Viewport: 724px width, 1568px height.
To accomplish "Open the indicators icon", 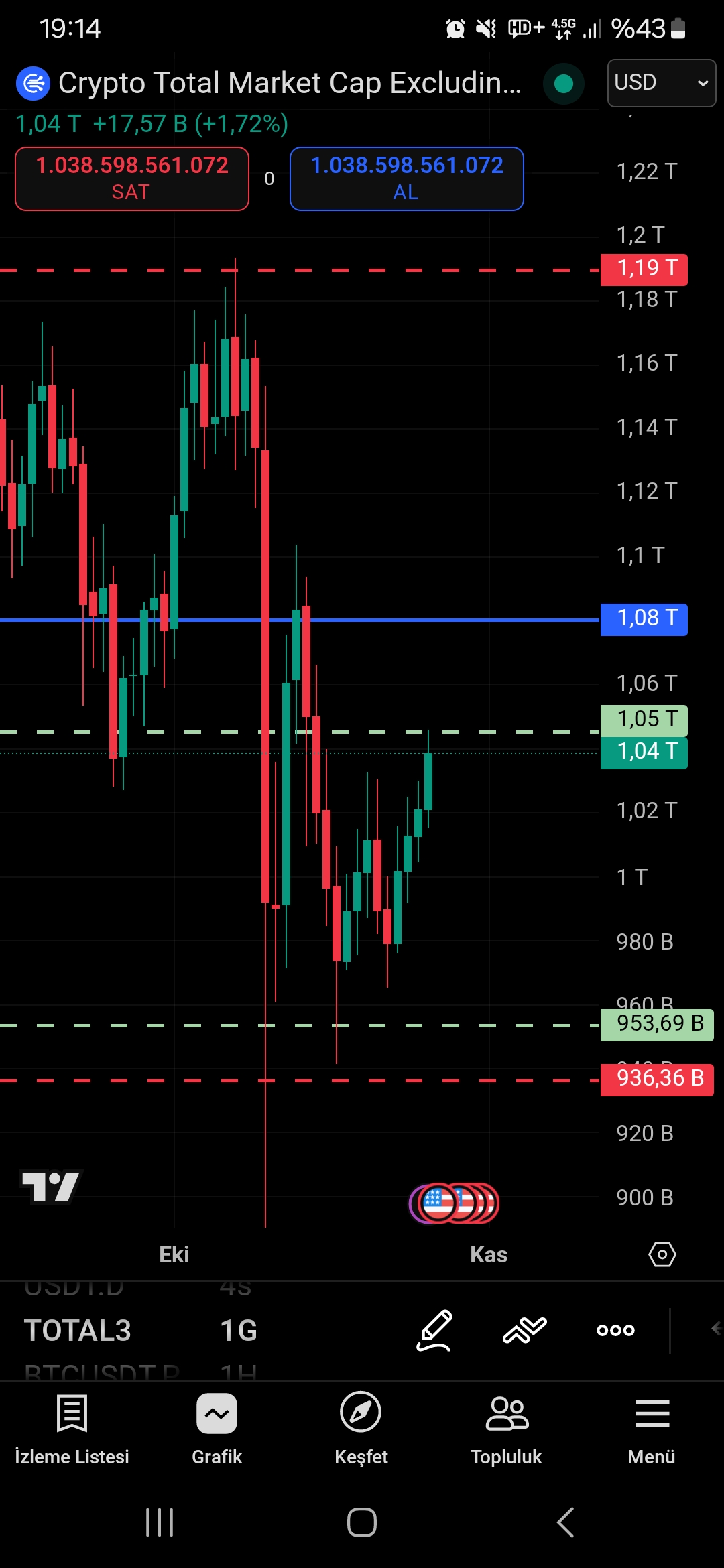I will (x=525, y=1329).
